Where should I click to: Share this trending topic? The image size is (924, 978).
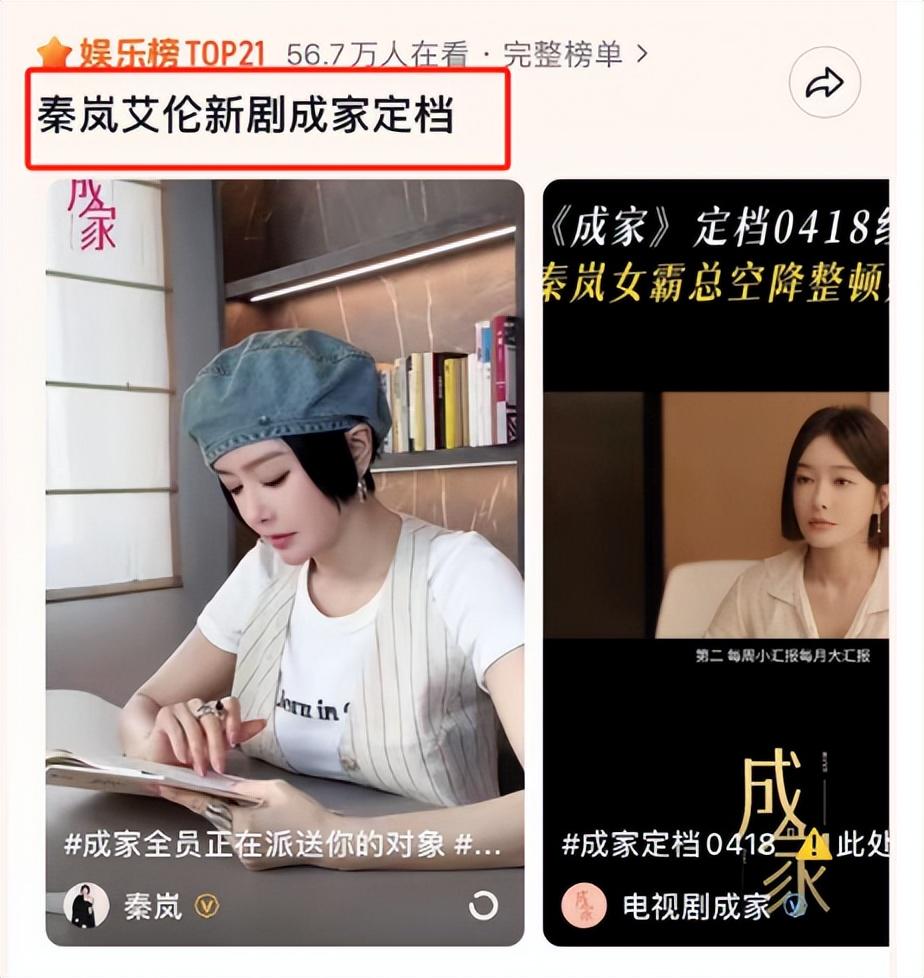(824, 84)
